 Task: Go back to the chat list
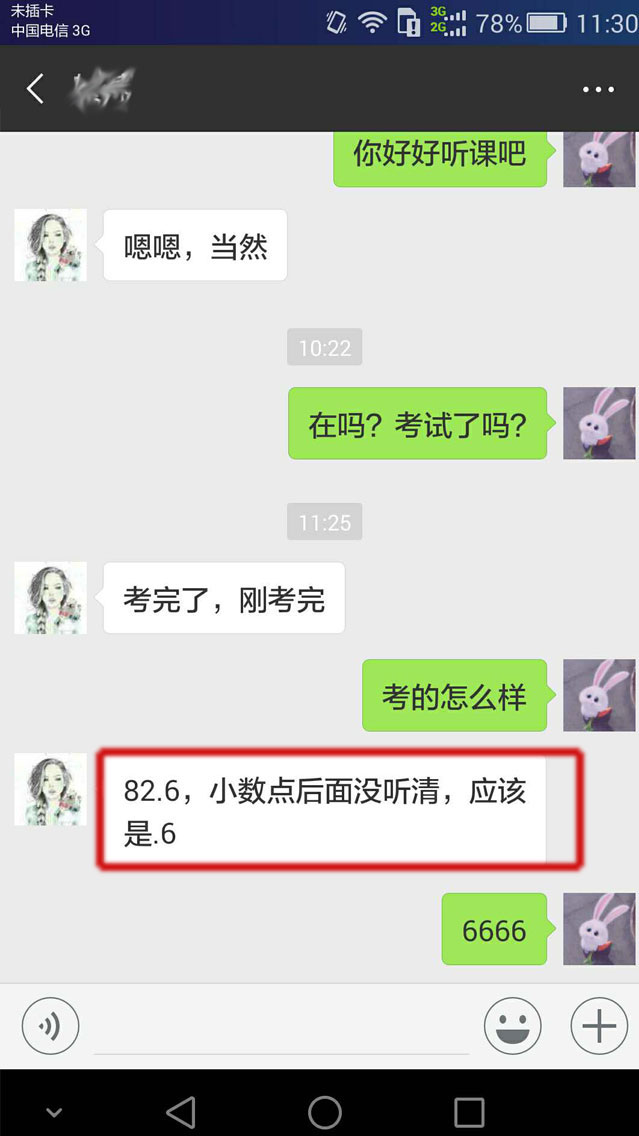(35, 89)
